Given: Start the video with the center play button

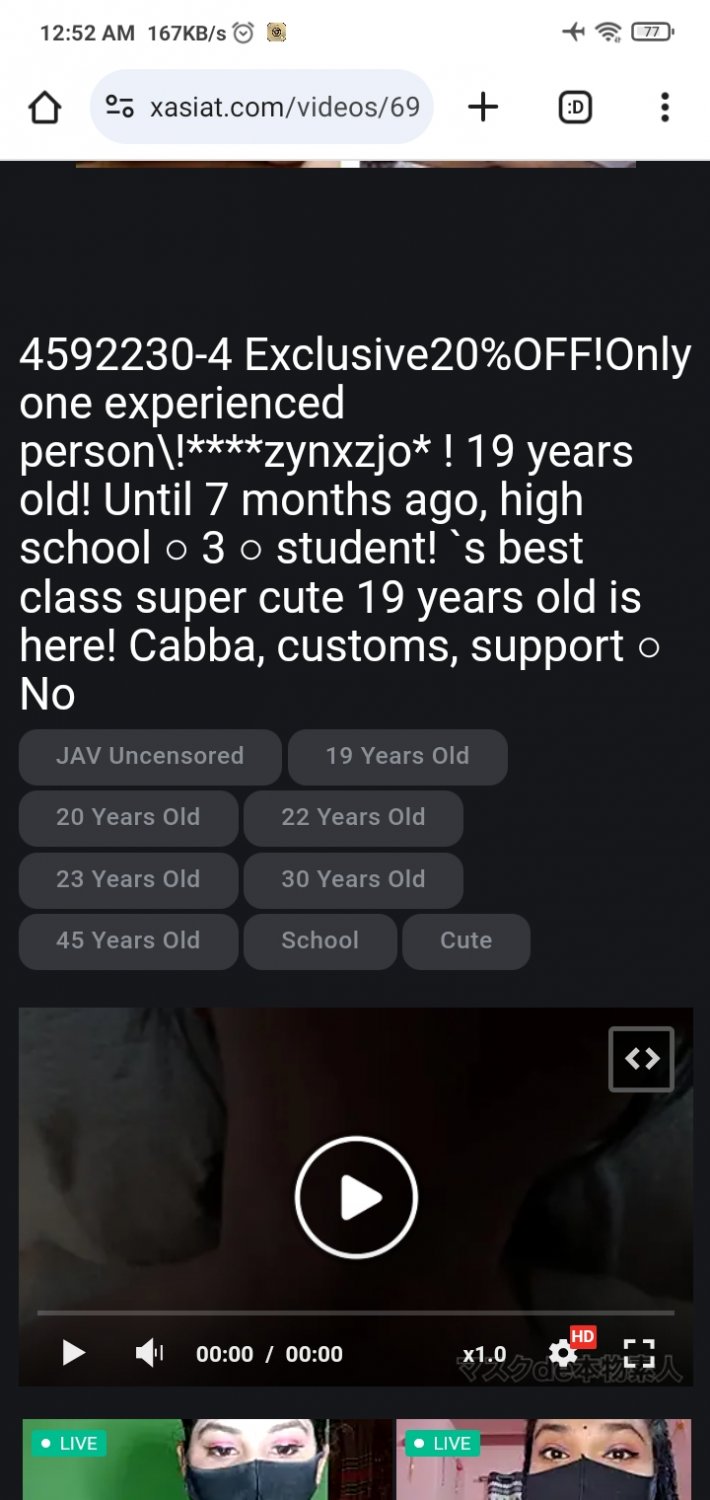Looking at the screenshot, I should coord(356,1197).
